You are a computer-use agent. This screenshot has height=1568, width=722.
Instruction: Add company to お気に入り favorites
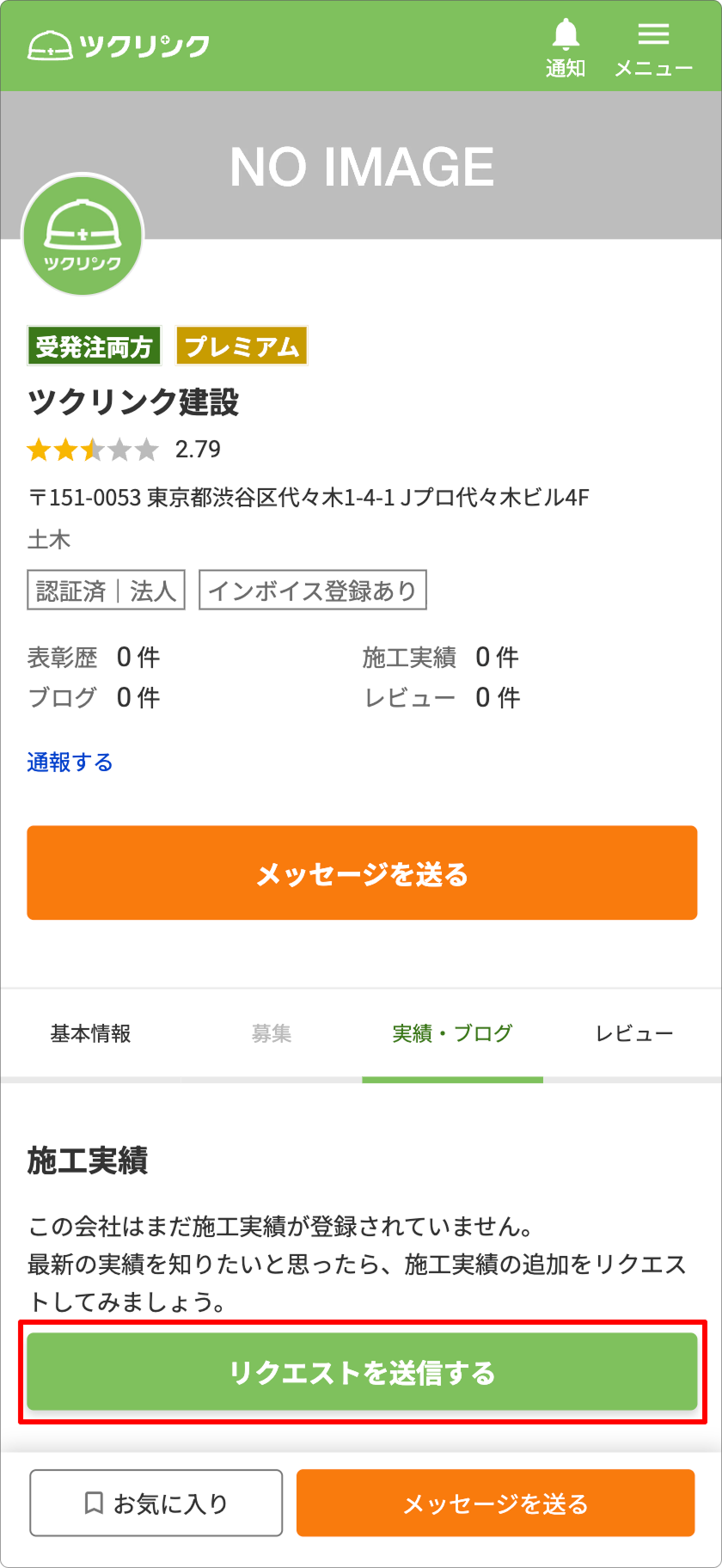point(156,1503)
